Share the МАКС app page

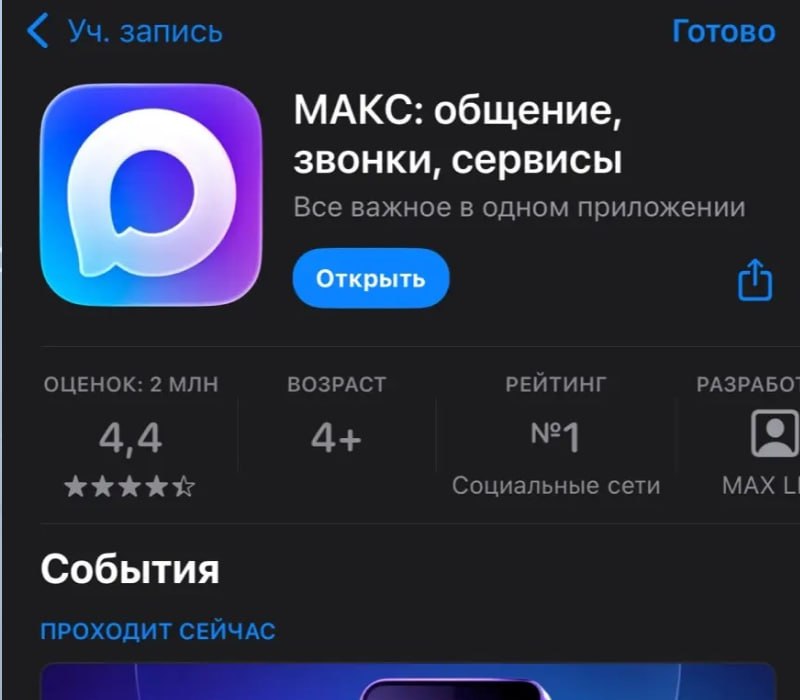click(x=755, y=281)
